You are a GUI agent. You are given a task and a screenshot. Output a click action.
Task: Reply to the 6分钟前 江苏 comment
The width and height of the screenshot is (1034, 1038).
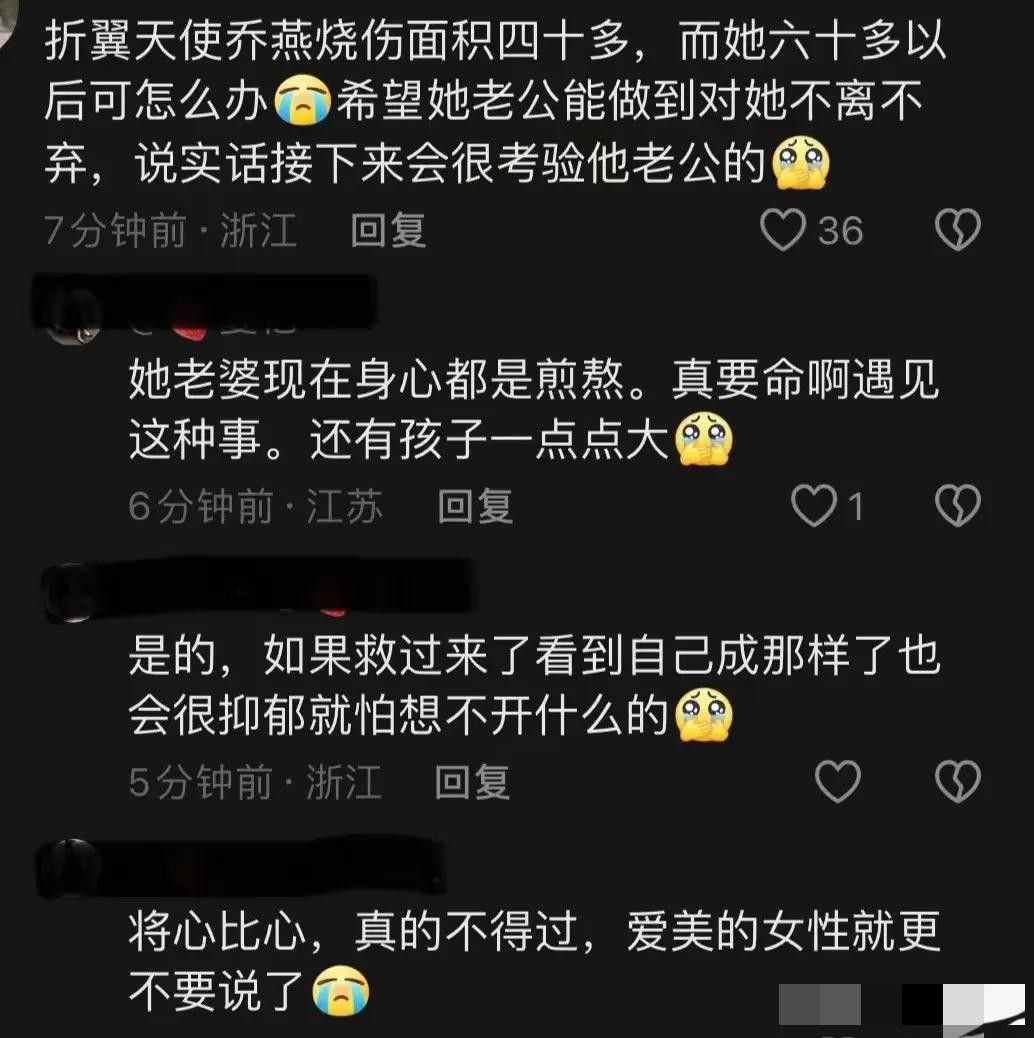tap(475, 507)
